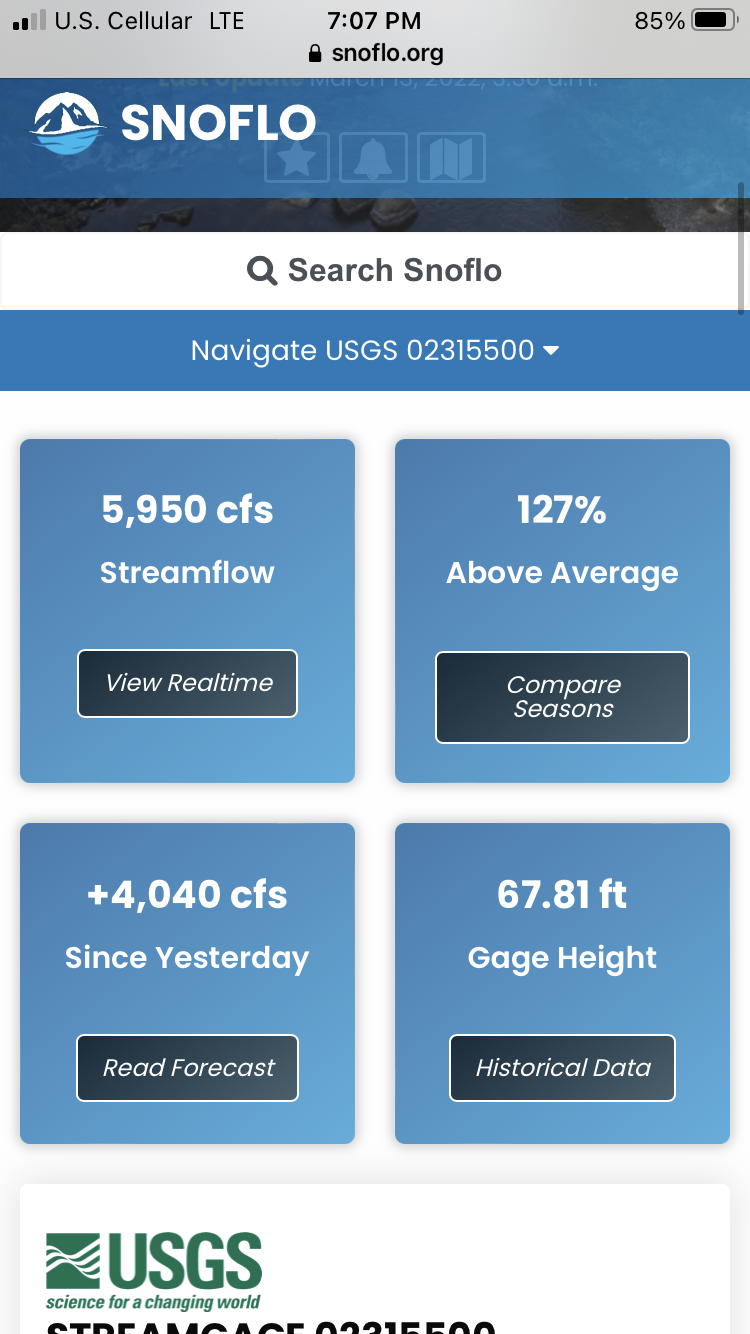The width and height of the screenshot is (750, 1334).
Task: Open the map icon
Action: (x=451, y=158)
